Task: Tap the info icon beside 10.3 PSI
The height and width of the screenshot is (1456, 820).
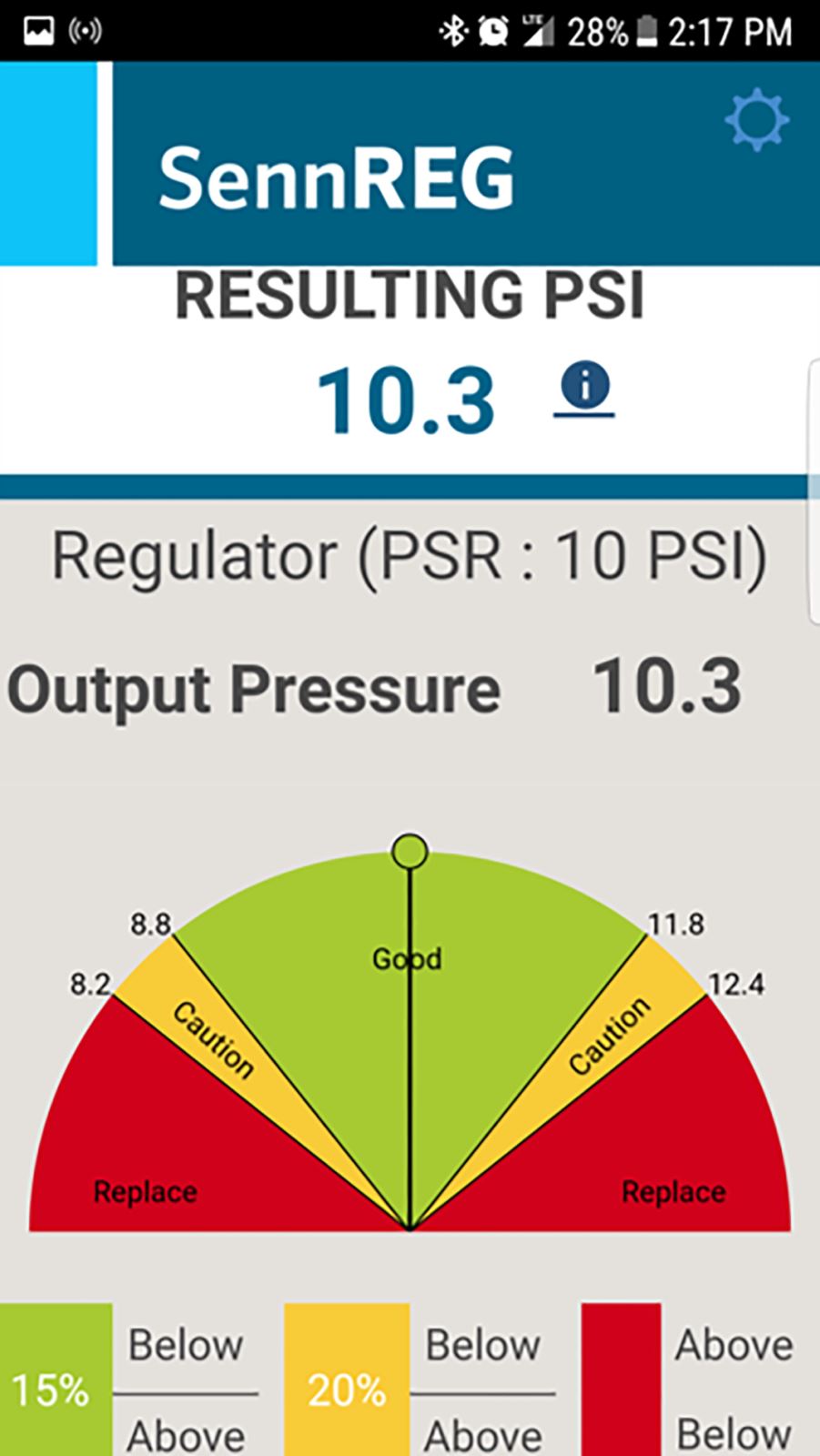Action: point(584,385)
